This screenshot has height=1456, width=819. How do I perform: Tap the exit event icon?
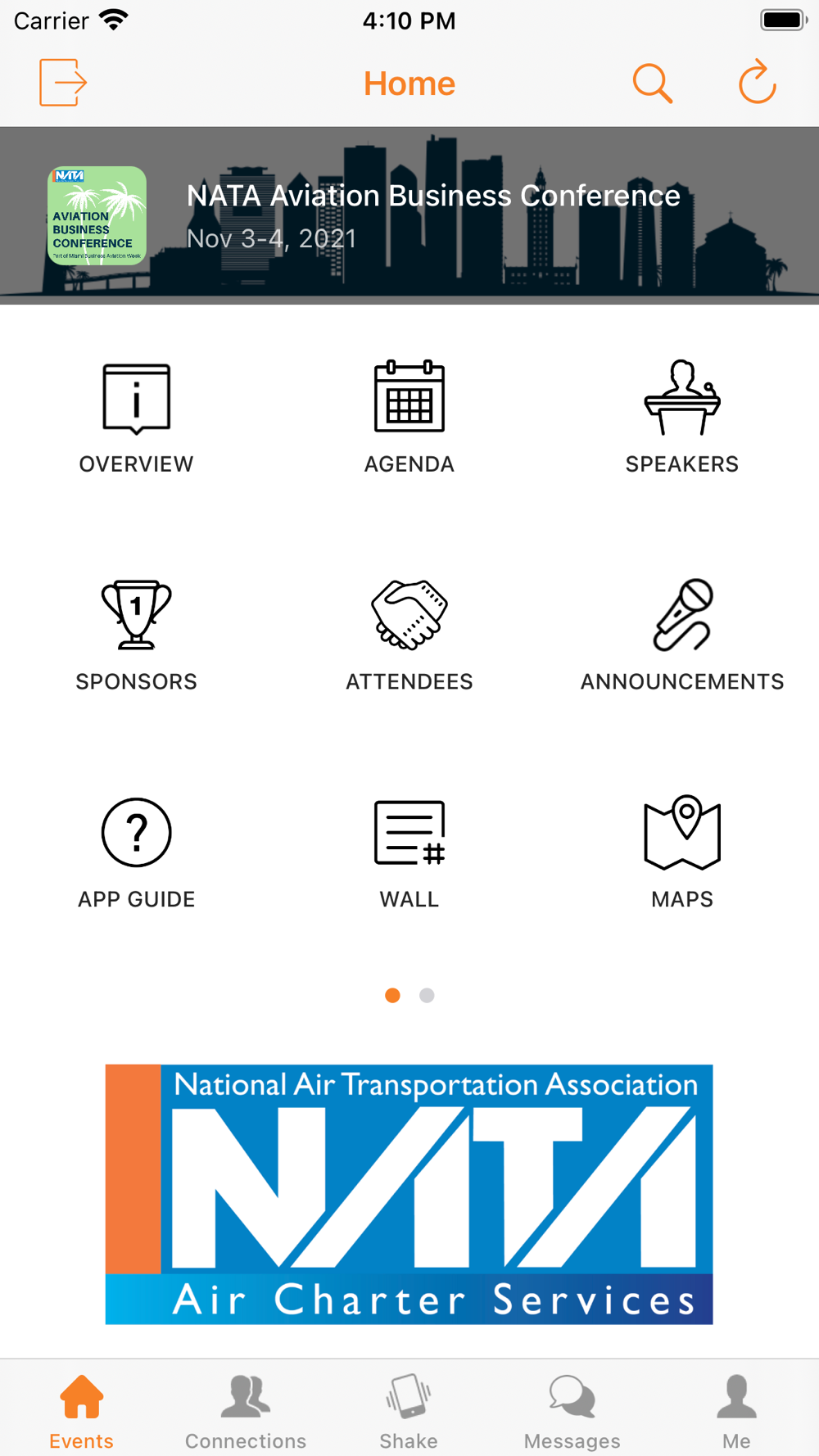(x=63, y=83)
